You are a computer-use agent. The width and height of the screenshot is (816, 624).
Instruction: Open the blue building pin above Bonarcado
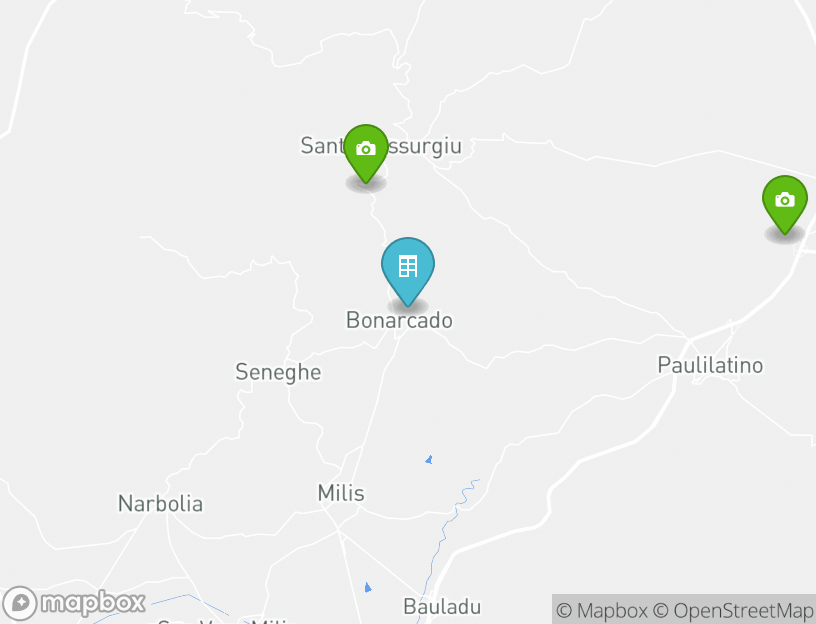[408, 267]
